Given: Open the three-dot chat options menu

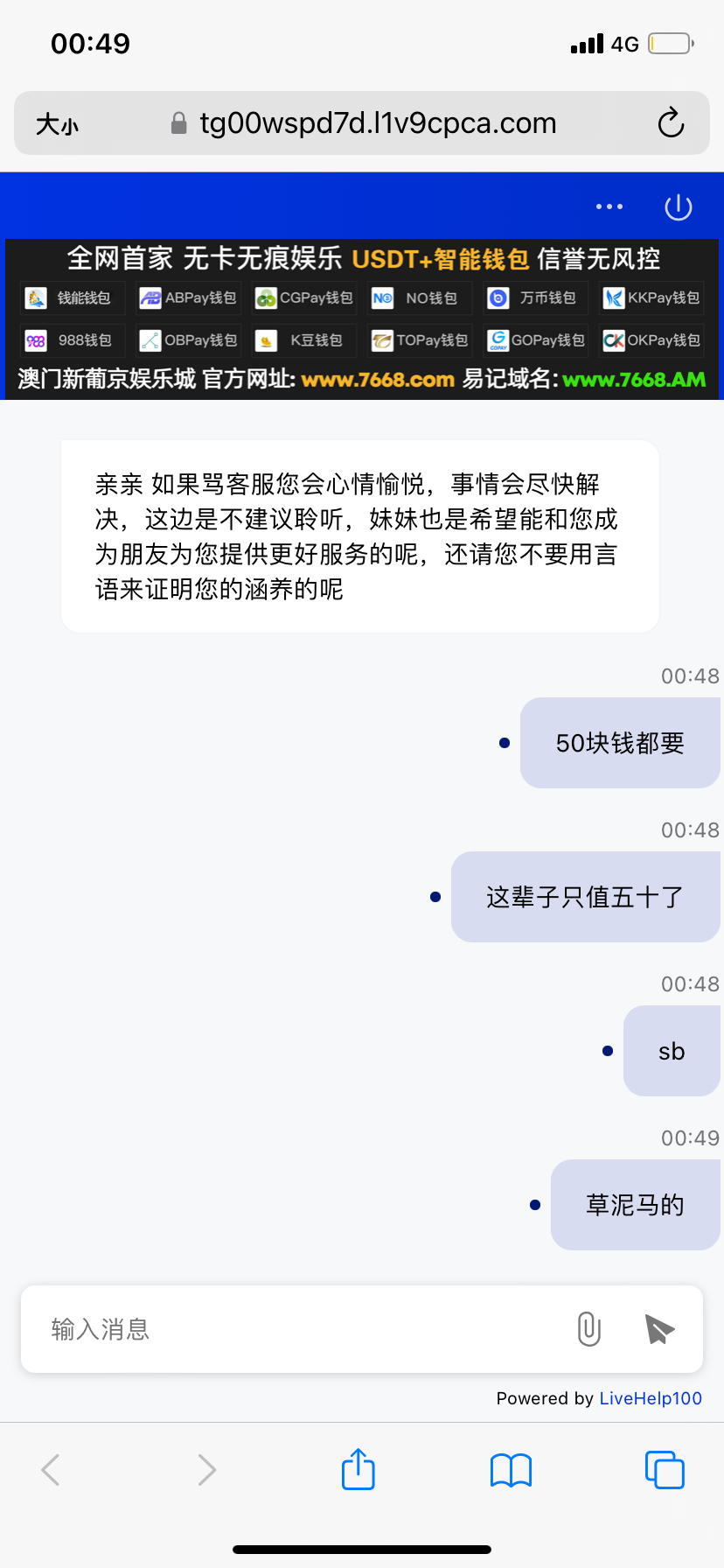Looking at the screenshot, I should (x=609, y=206).
